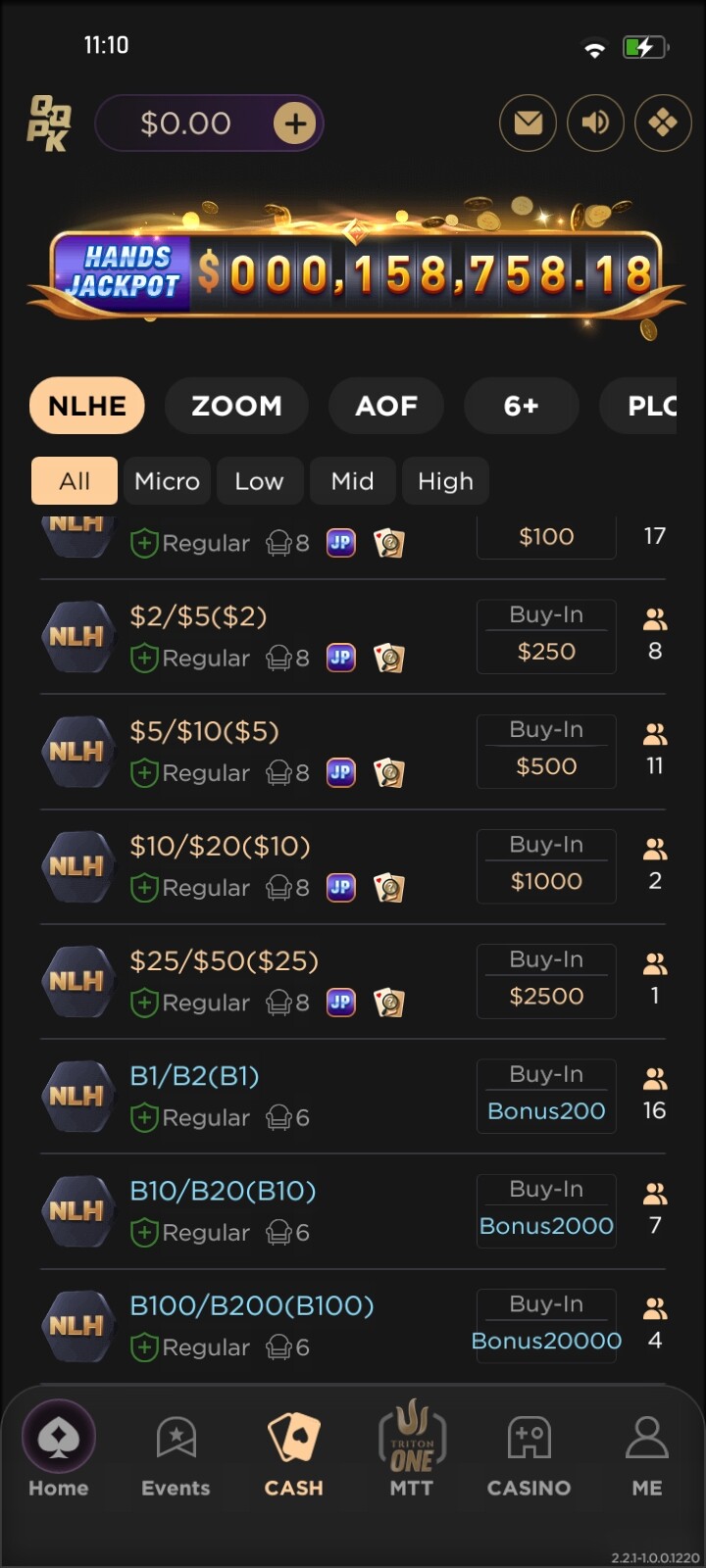This screenshot has width=706, height=1568.
Task: Show High stakes tables
Action: point(445,481)
